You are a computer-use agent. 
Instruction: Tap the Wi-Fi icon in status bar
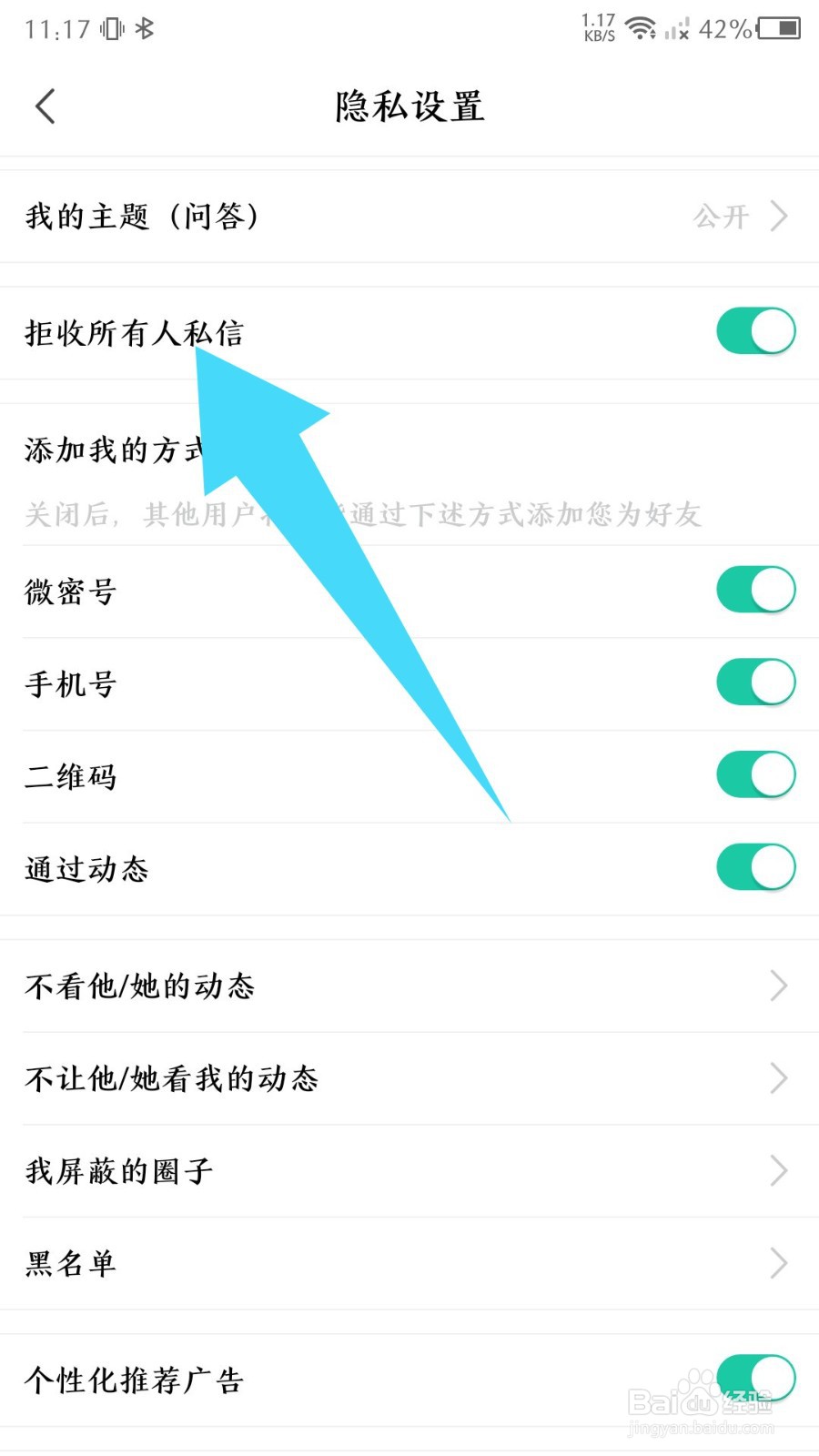(x=642, y=27)
